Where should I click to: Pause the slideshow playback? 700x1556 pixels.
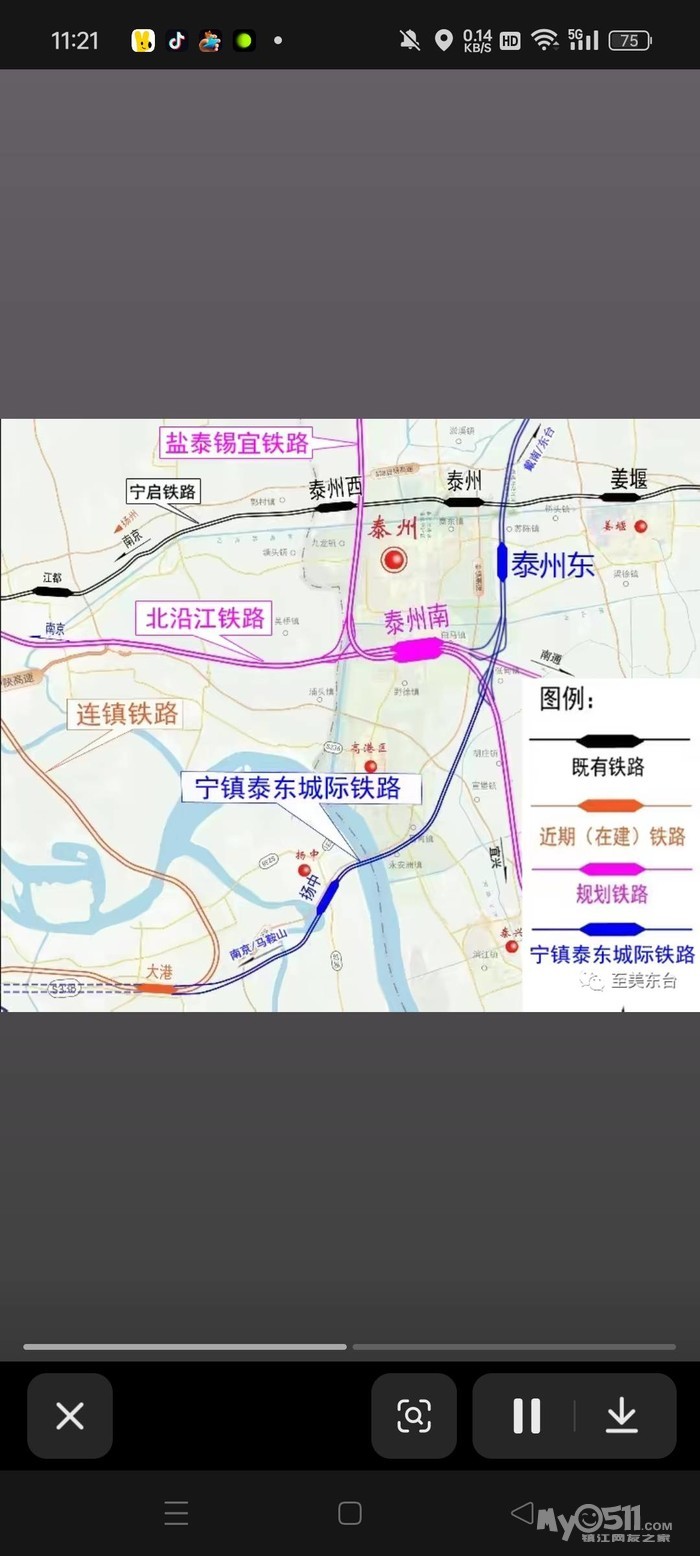pyautogui.click(x=527, y=1415)
